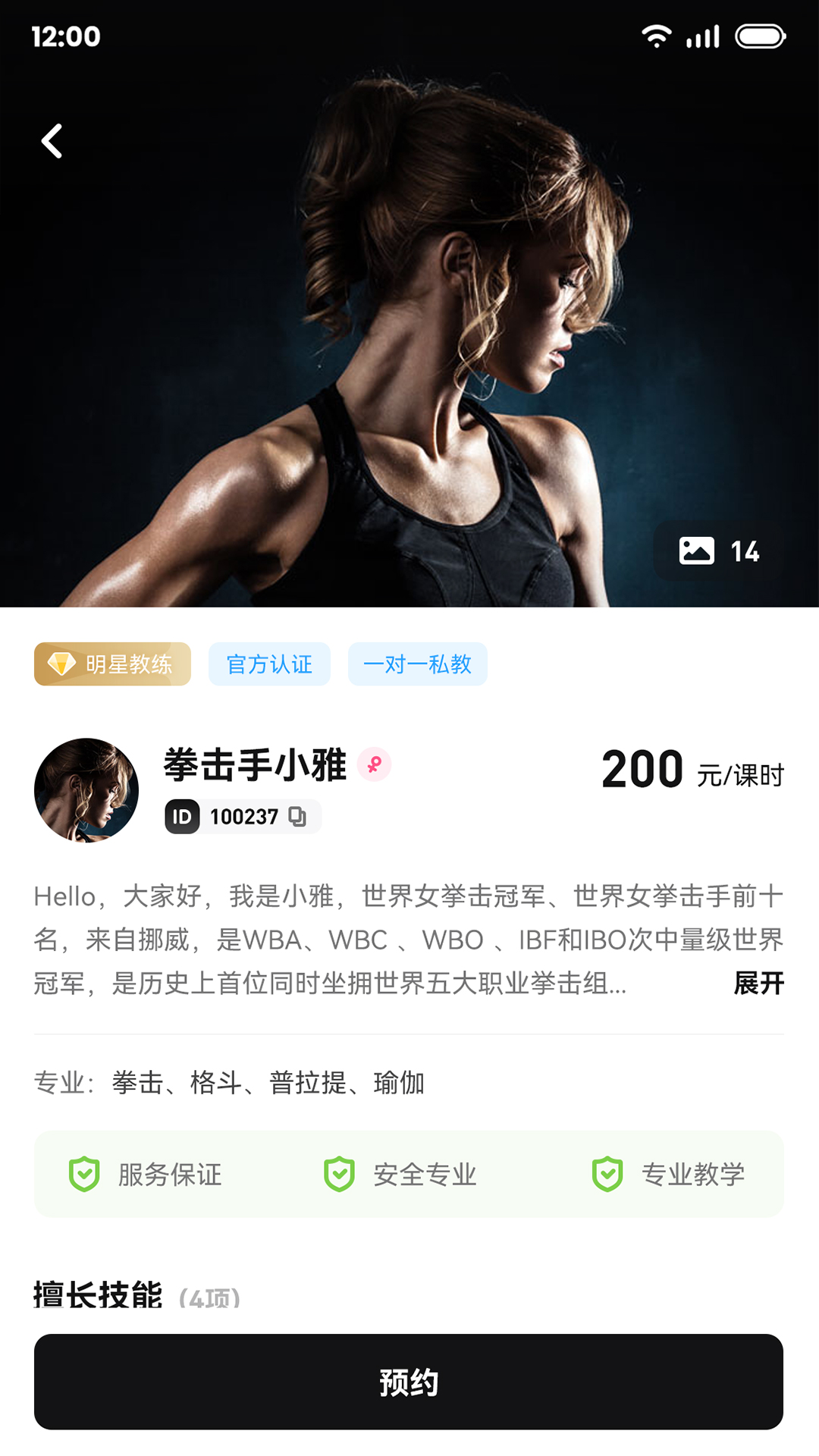Viewport: 819px width, 1456px height.
Task: Expand the coach introduction with 展开
Action: pos(758,984)
